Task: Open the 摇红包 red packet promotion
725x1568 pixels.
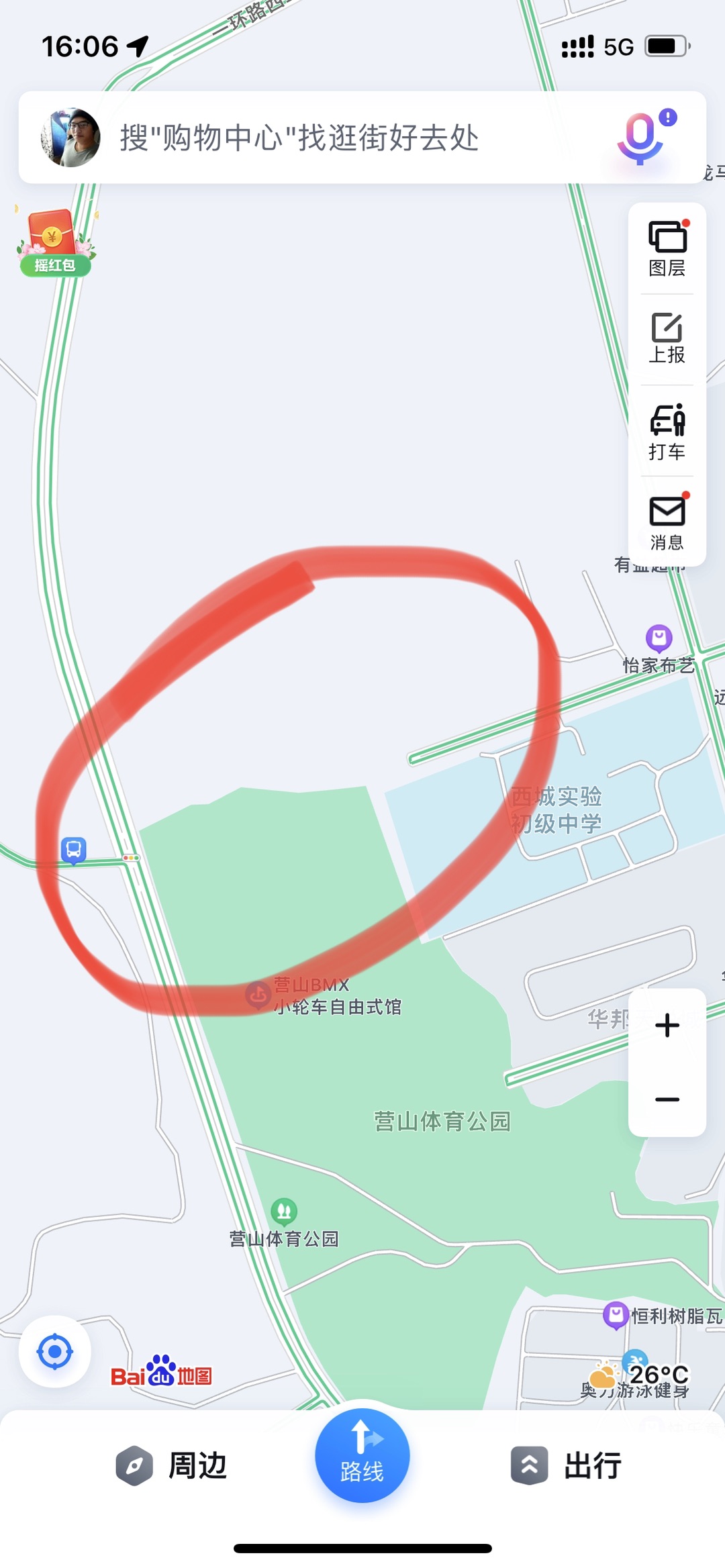Action: tap(54, 243)
